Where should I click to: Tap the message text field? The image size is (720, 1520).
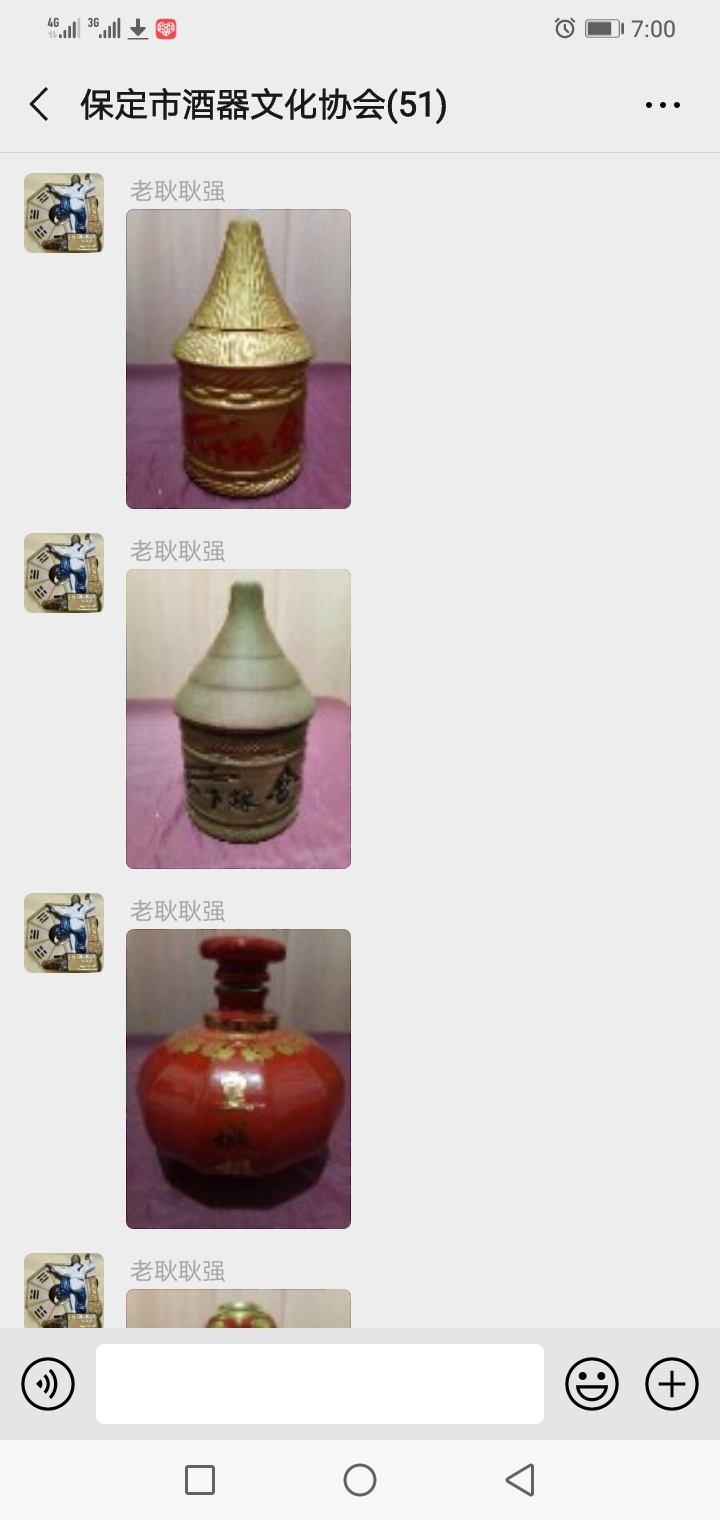pyautogui.click(x=320, y=1384)
